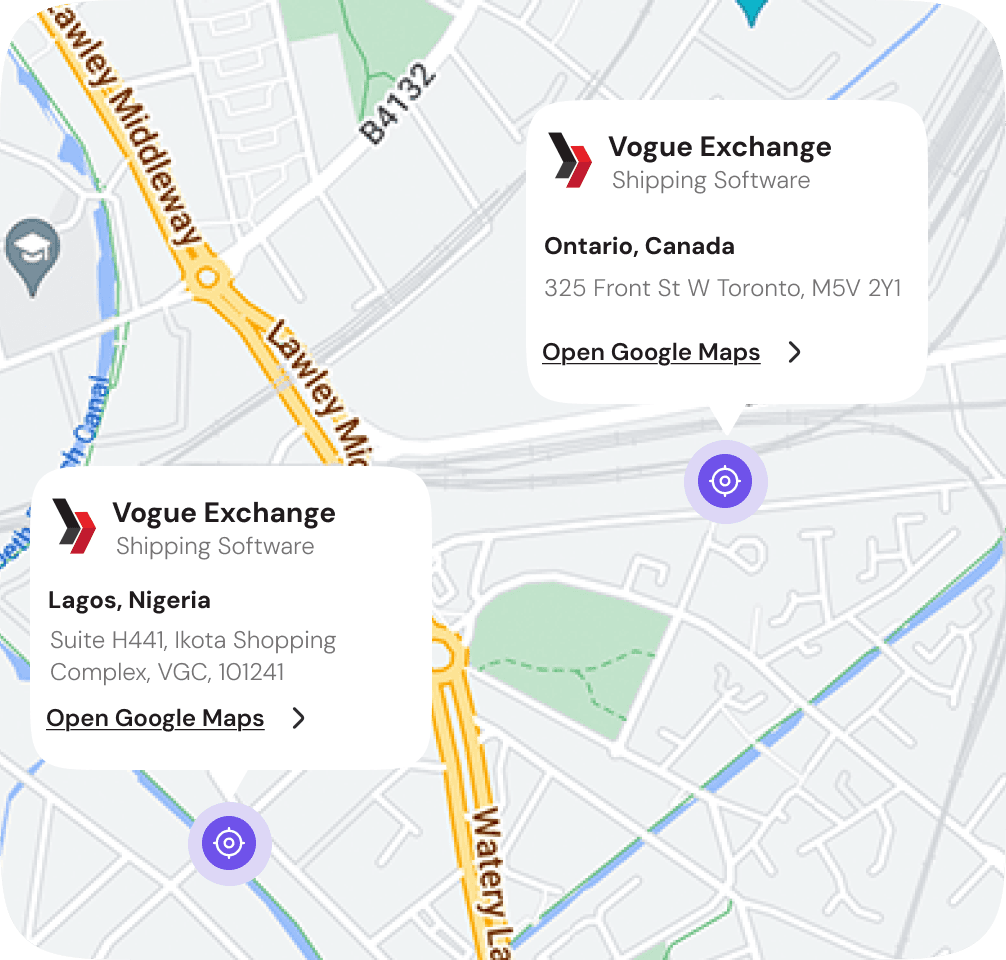
Task: Tap the chevron beside the Ontario Open Google Maps link
Action: 795,352
